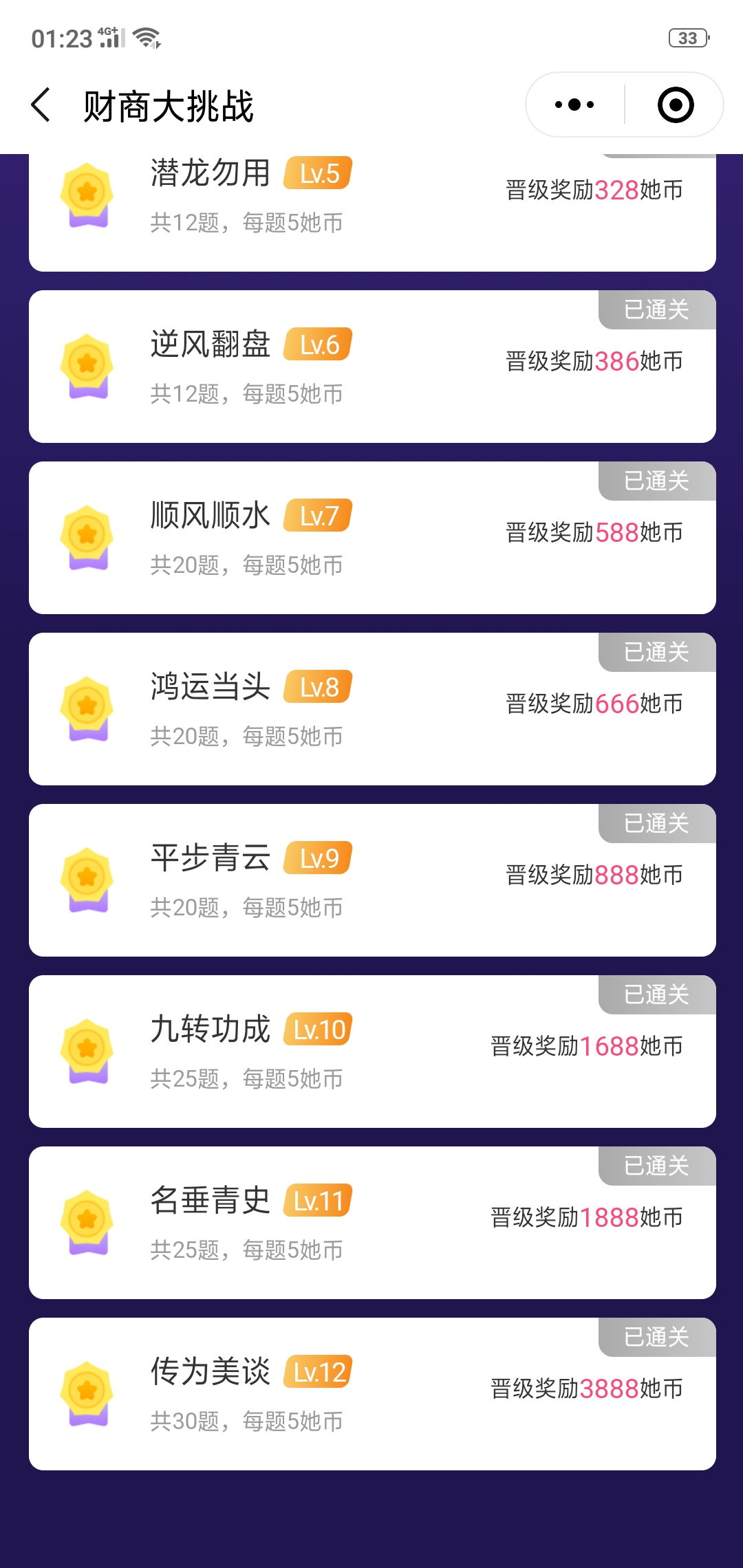Screen dimensions: 743x1568
Task: Enter the 传为美谈 Lv.12 challenge card
Action: [372, 1394]
